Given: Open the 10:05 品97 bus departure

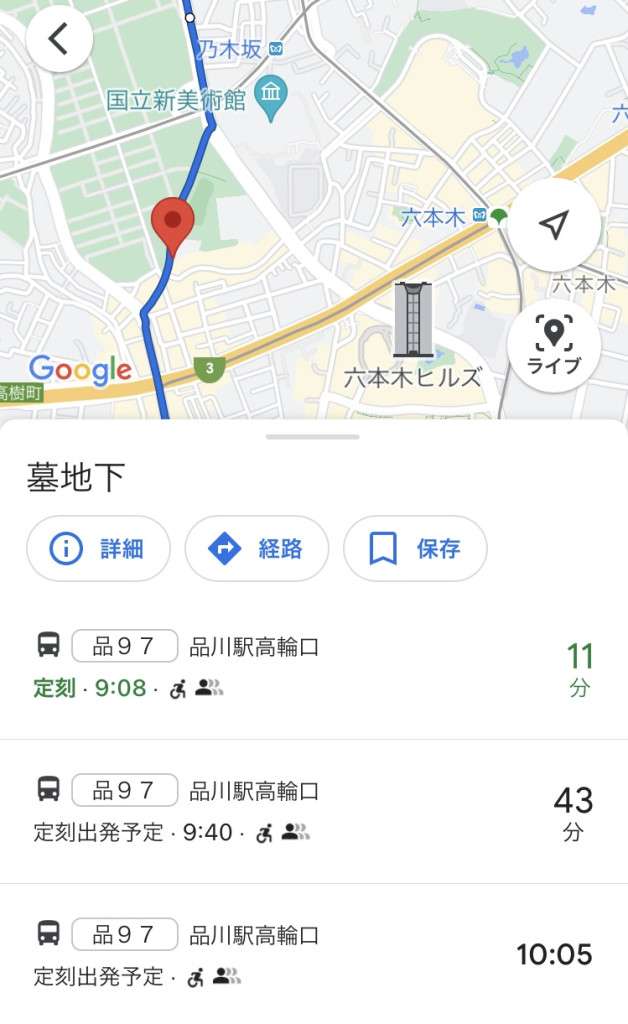Looking at the screenshot, I should click(x=314, y=955).
